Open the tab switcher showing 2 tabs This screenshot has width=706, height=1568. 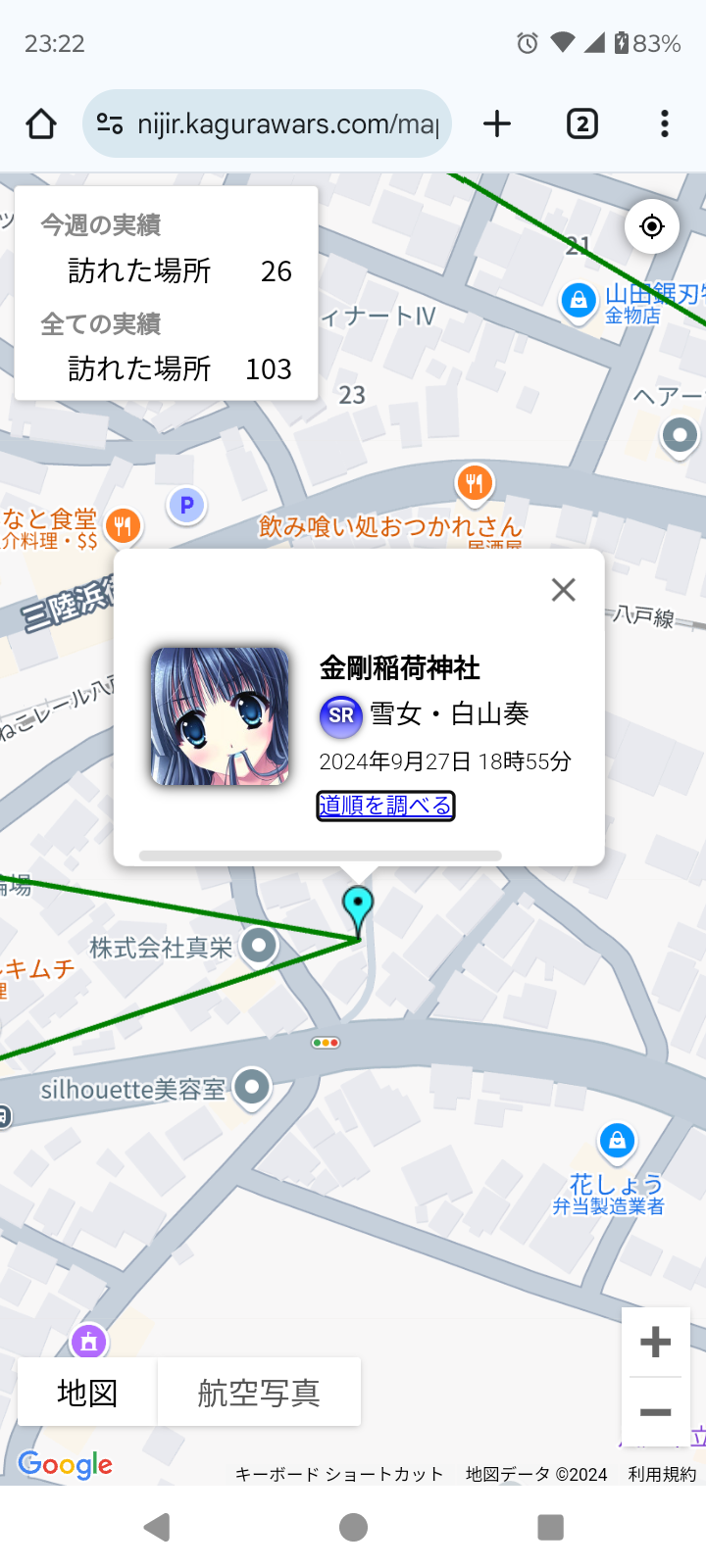point(581,124)
